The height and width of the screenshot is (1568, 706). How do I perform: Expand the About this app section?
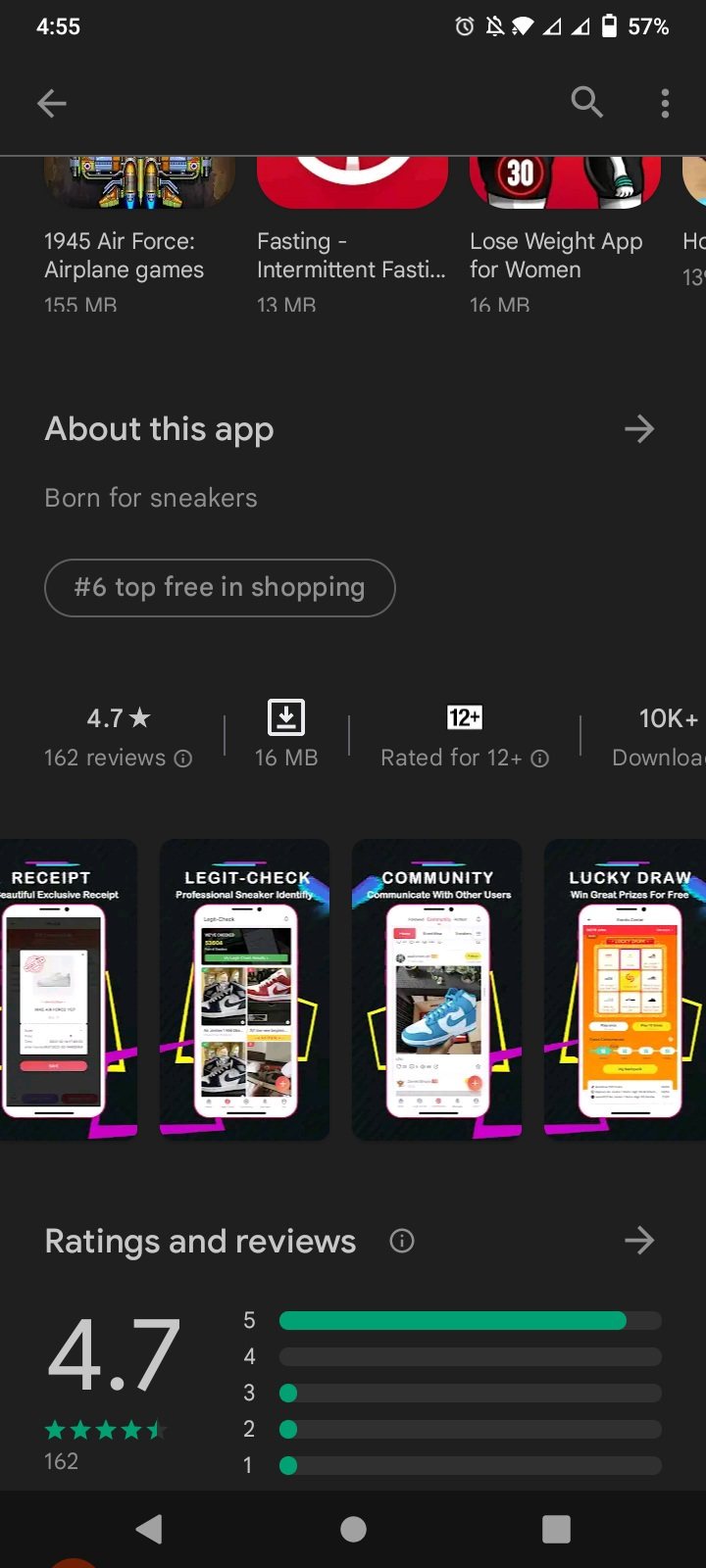click(638, 429)
